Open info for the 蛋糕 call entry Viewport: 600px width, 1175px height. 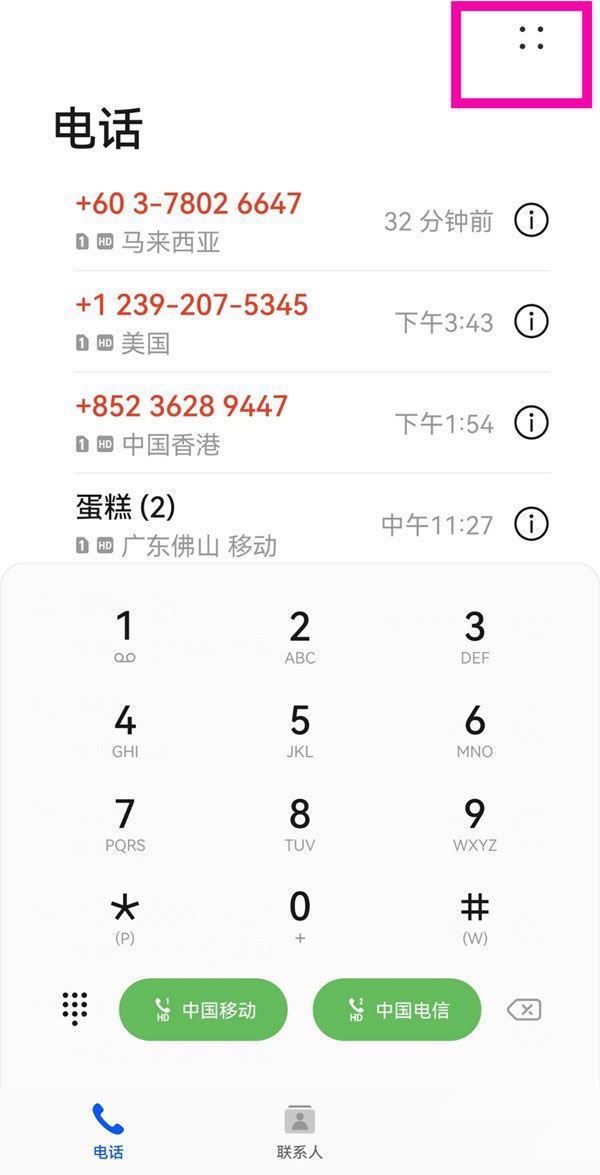tap(531, 523)
